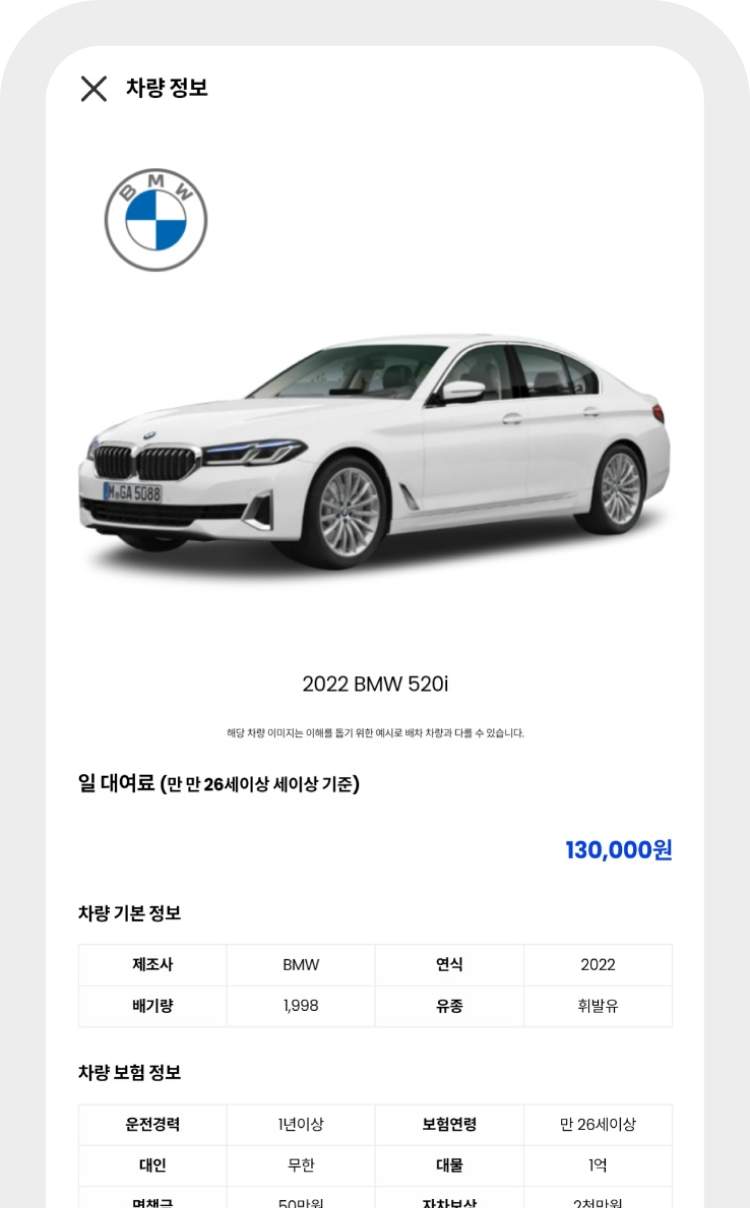Close the vehicle information page
The height and width of the screenshot is (1208, 750).
tap(93, 88)
